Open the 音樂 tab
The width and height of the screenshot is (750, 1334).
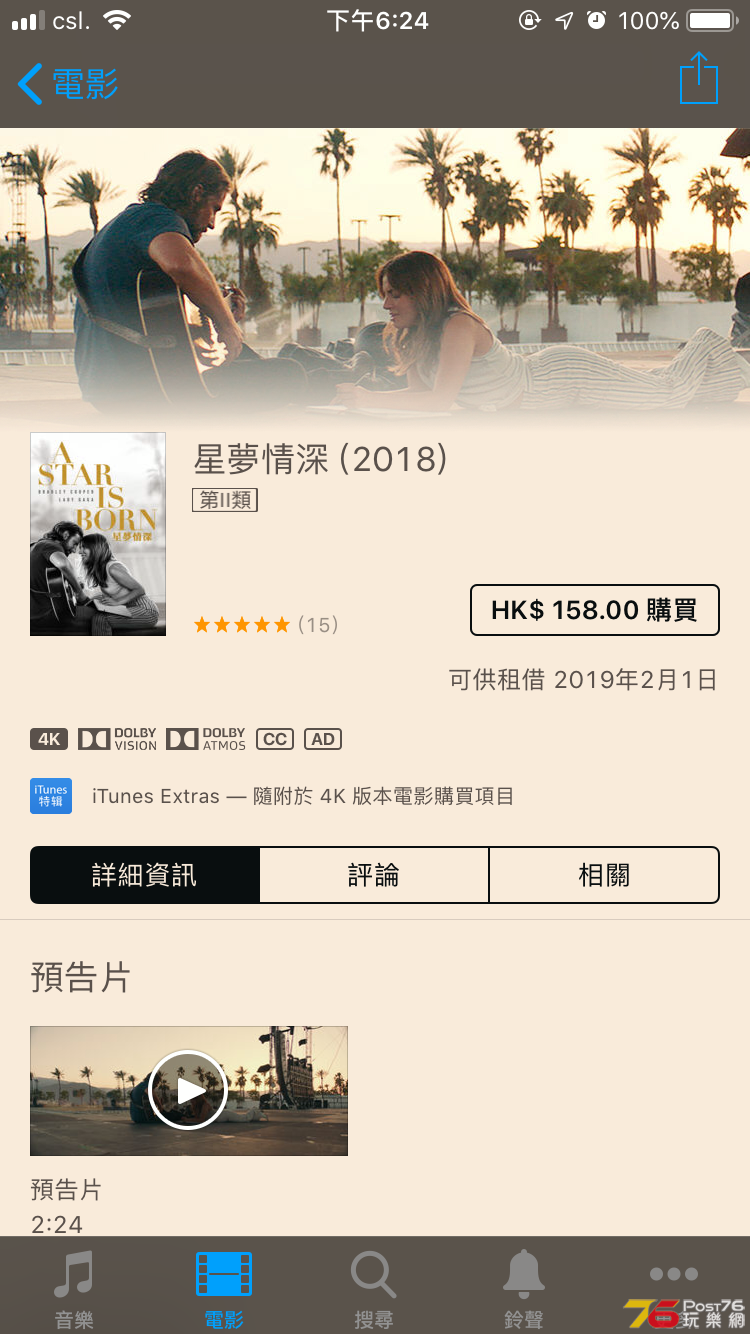point(74,1288)
